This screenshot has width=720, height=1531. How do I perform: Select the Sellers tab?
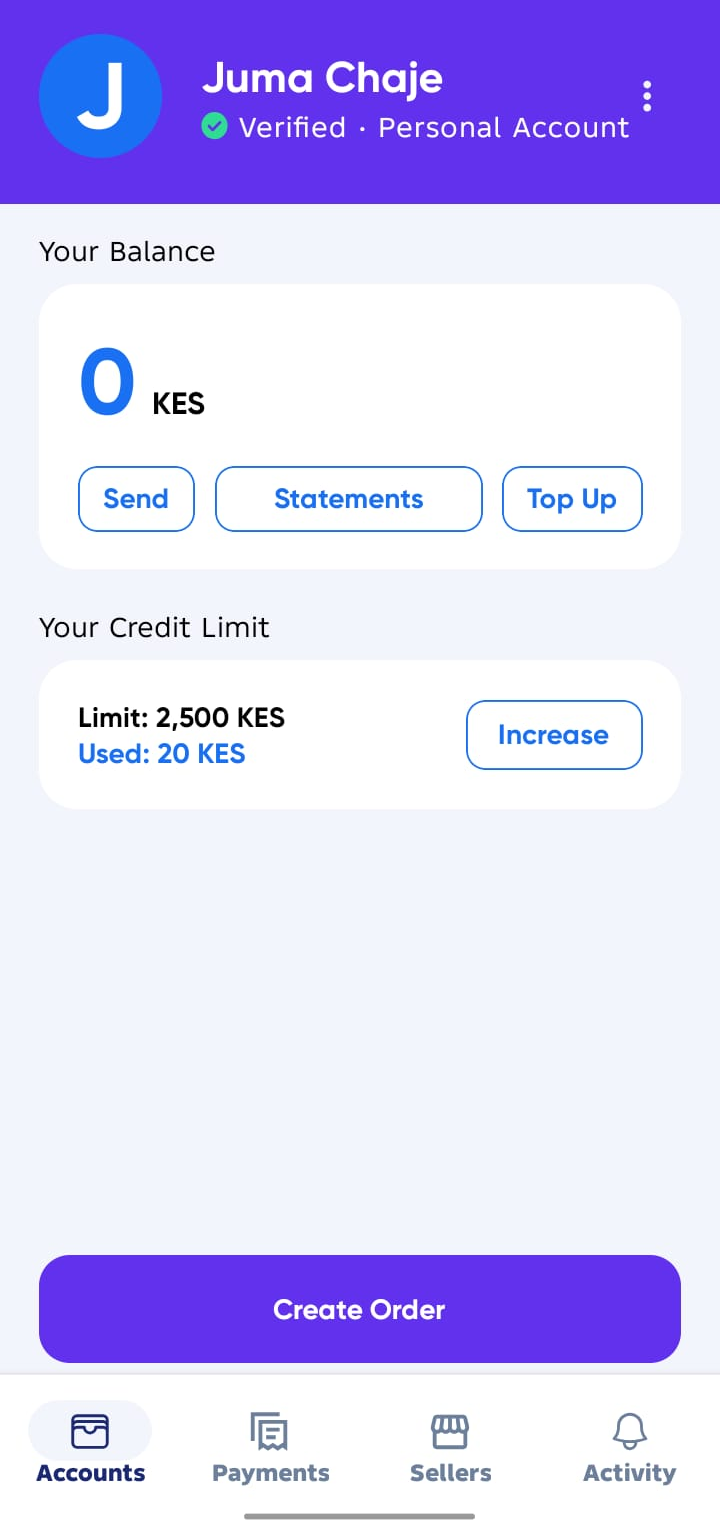(x=450, y=1447)
